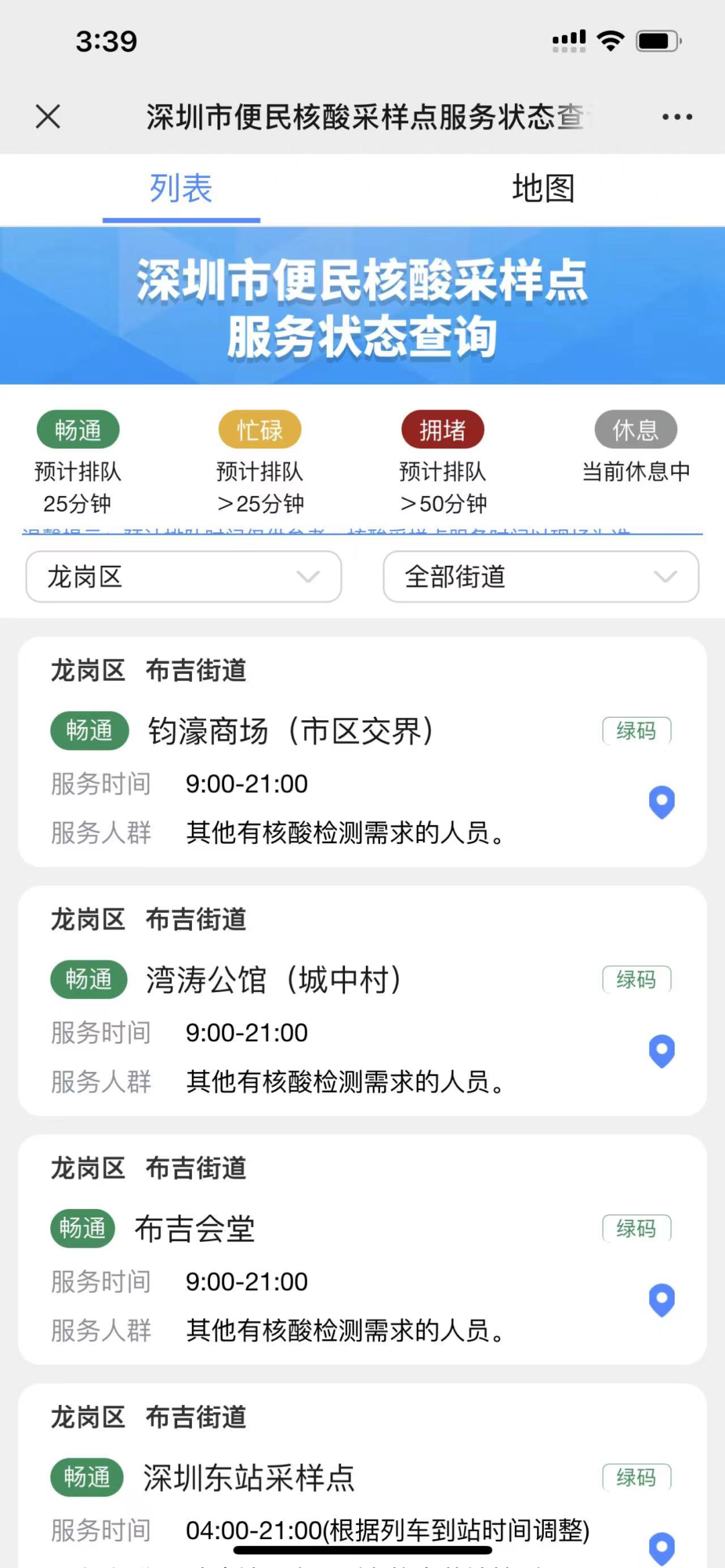Select the 列表 tab
The image size is (725, 1568).
pos(181,189)
